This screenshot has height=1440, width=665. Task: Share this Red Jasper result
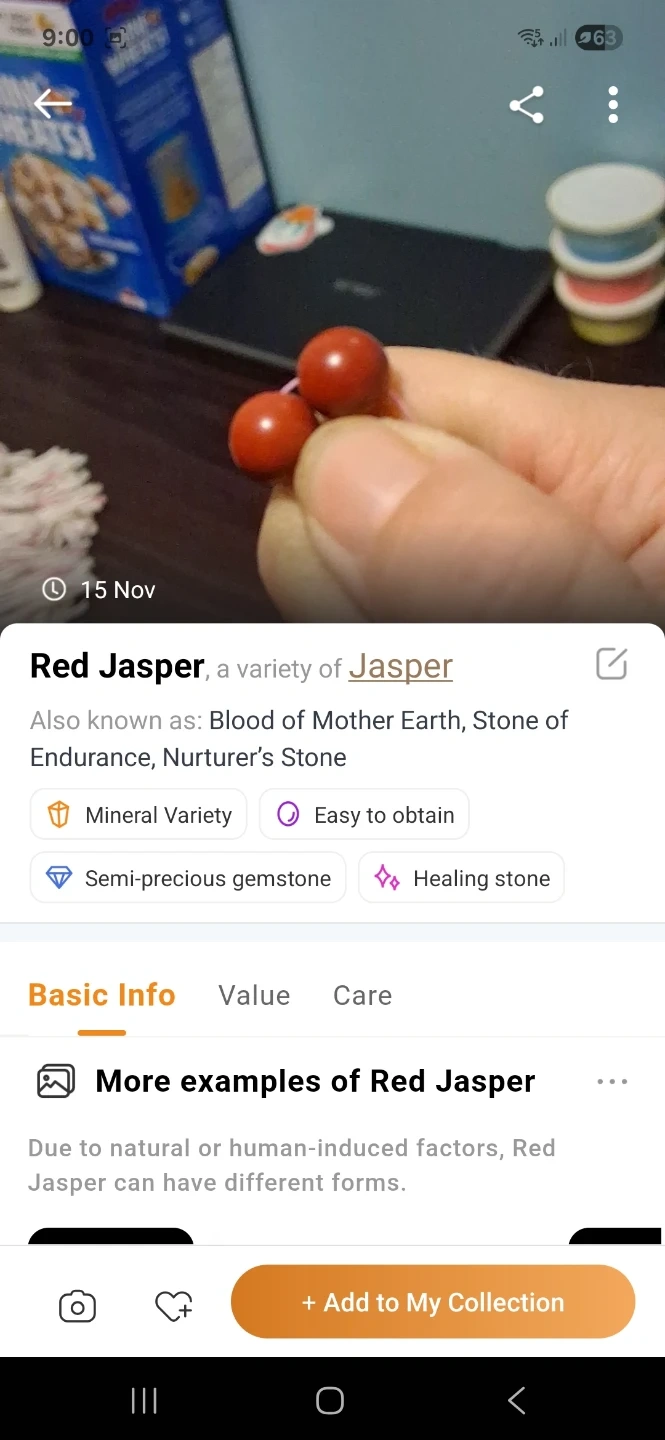click(526, 105)
